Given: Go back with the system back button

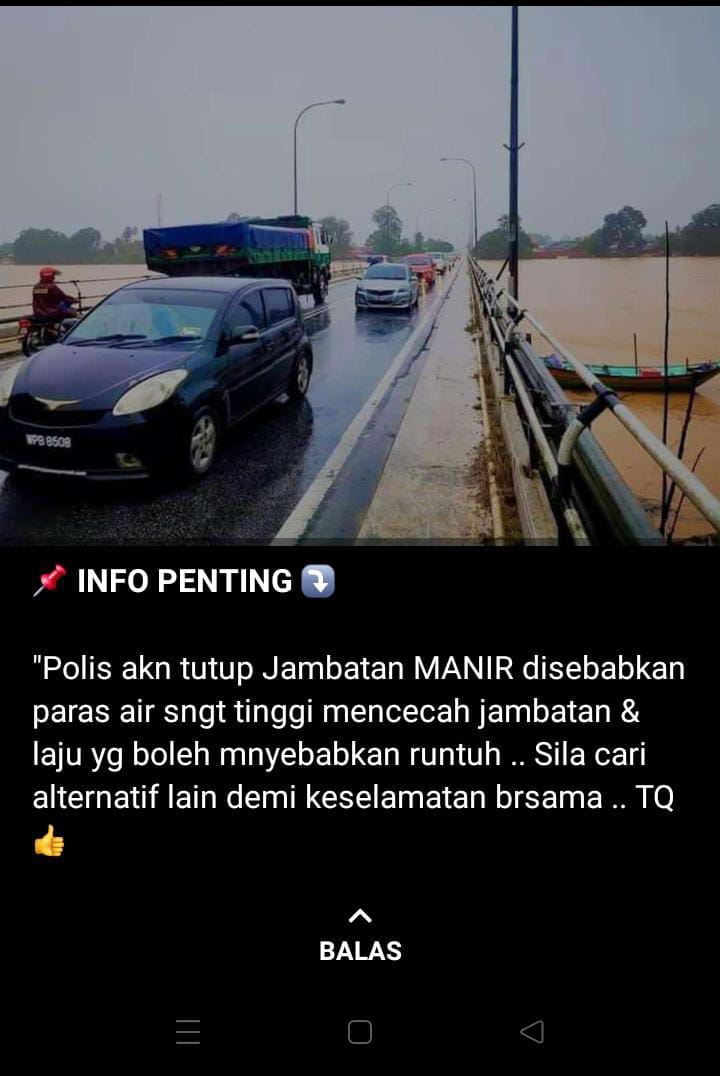Looking at the screenshot, I should click(532, 1032).
